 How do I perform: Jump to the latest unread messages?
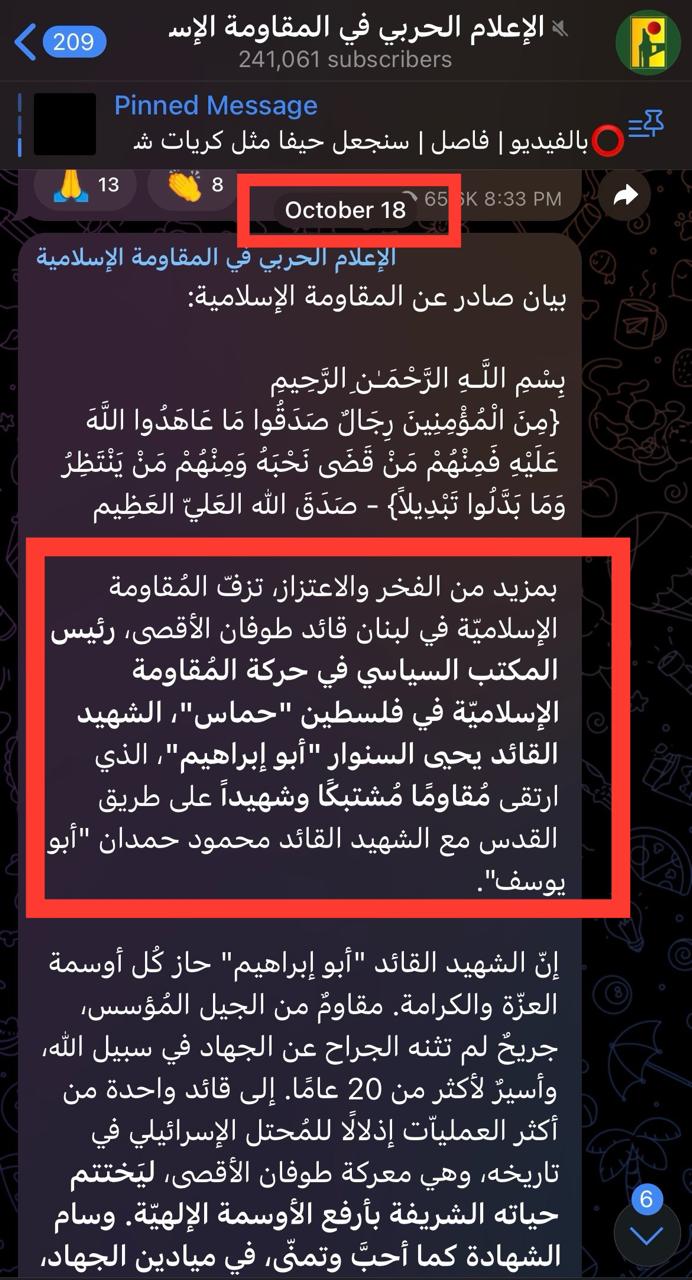coord(647,1236)
